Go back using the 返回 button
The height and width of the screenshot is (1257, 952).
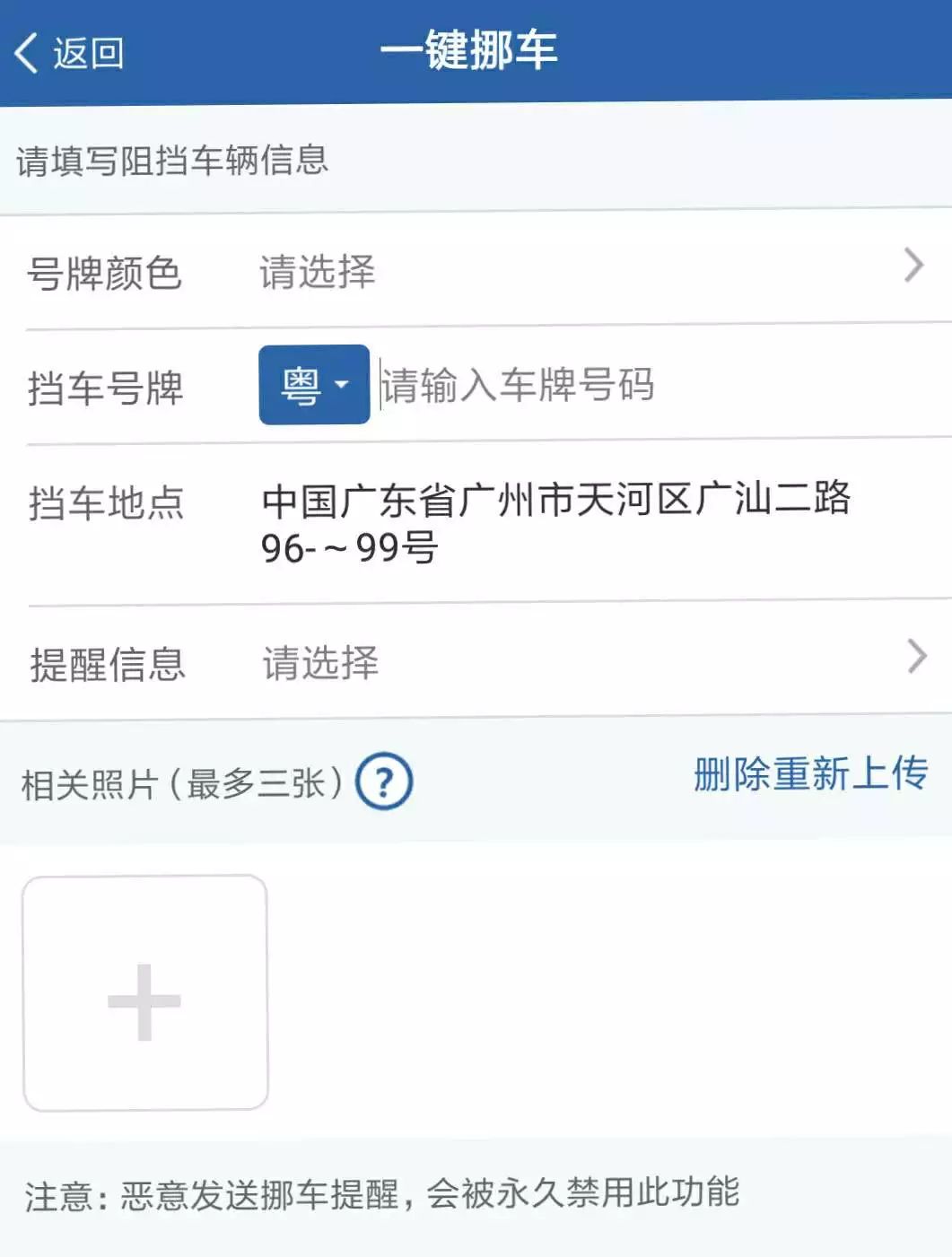(70, 53)
